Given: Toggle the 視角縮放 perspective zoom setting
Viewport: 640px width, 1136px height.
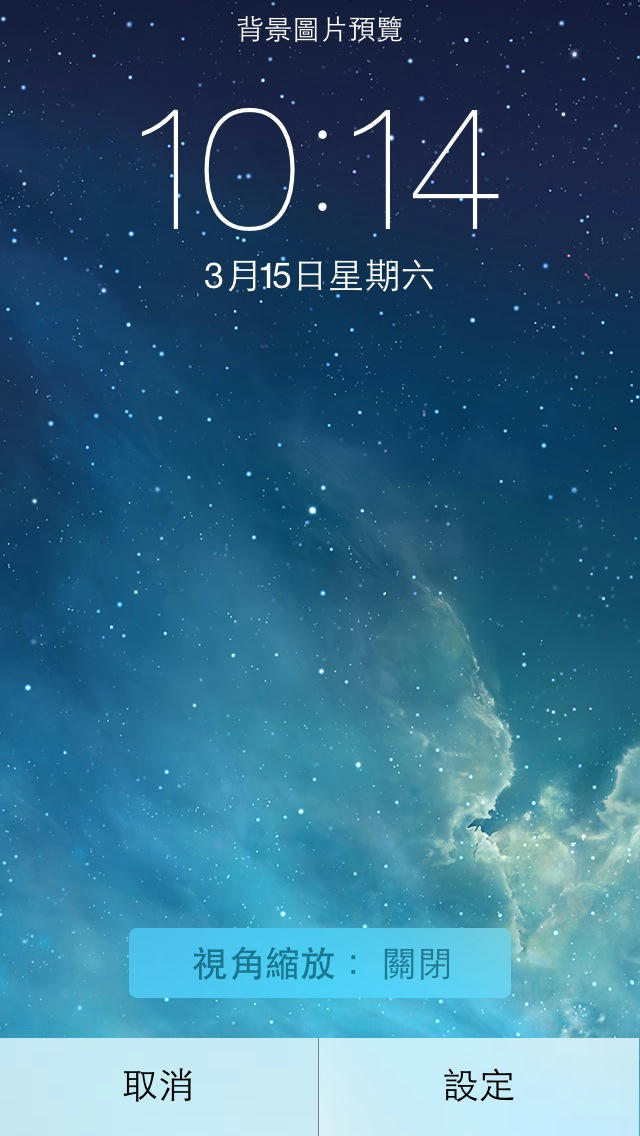Looking at the screenshot, I should pyautogui.click(x=320, y=963).
